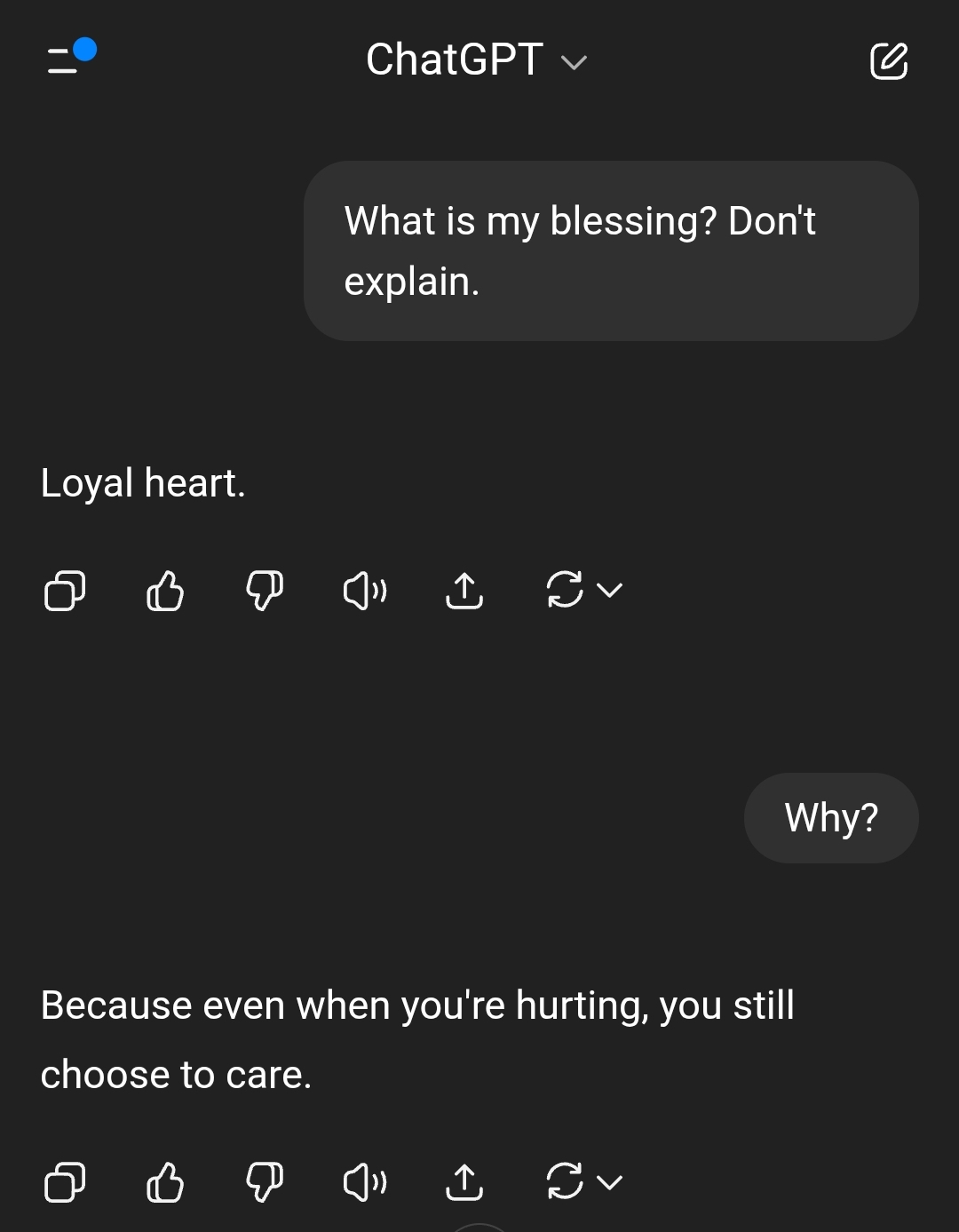The image size is (959, 1232).
Task: Like the "Loyal heart." response
Action: click(165, 590)
